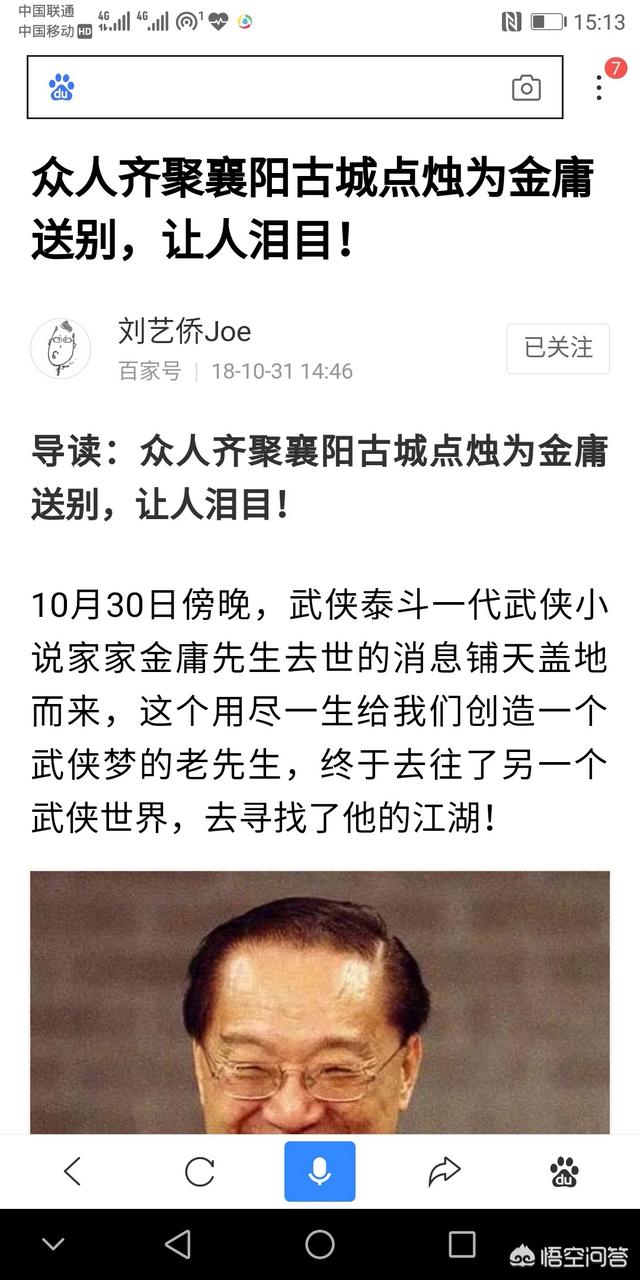The width and height of the screenshot is (640, 1280).
Task: Open author 刘艺侨Joe's profile avatar
Action: tap(61, 349)
